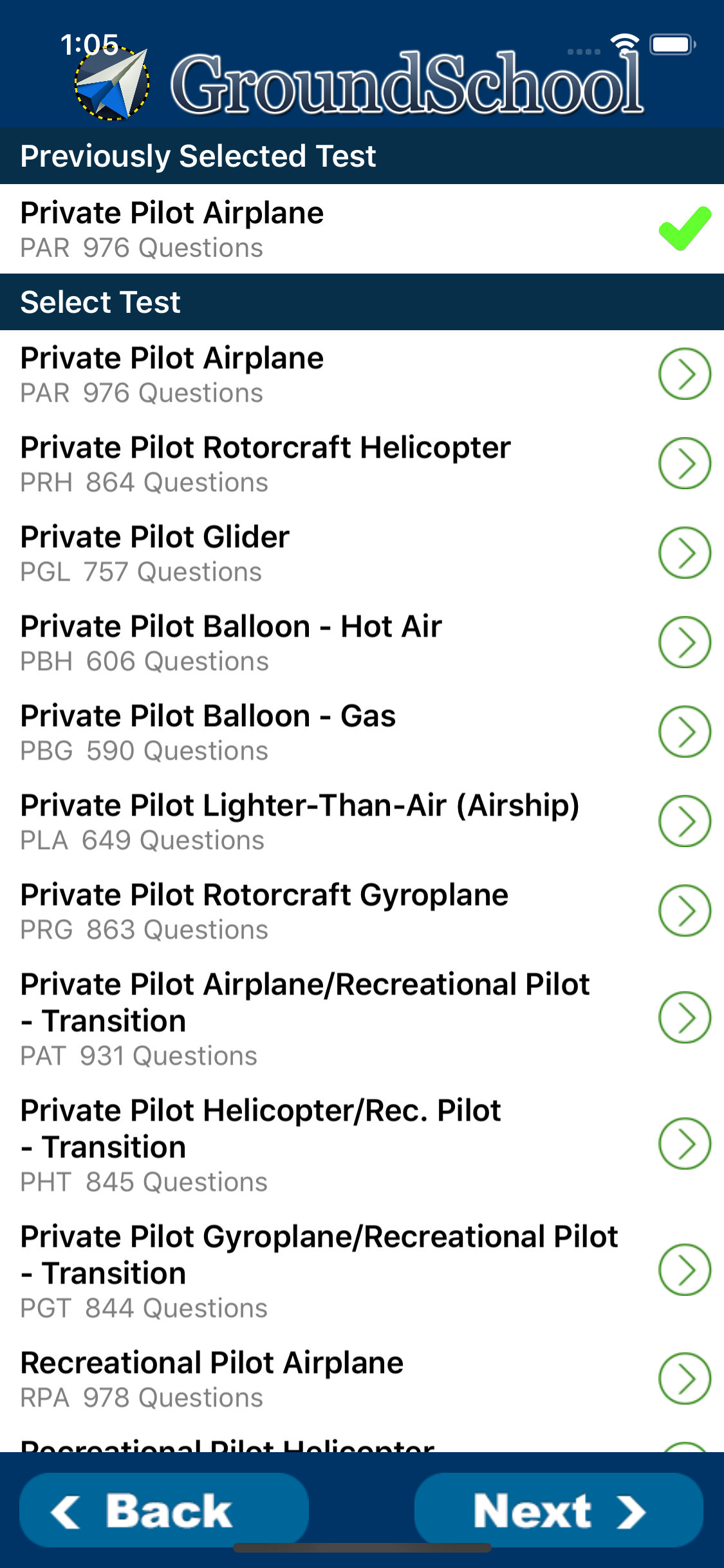Select the Recreational Pilot Airplane test

(x=362, y=1379)
